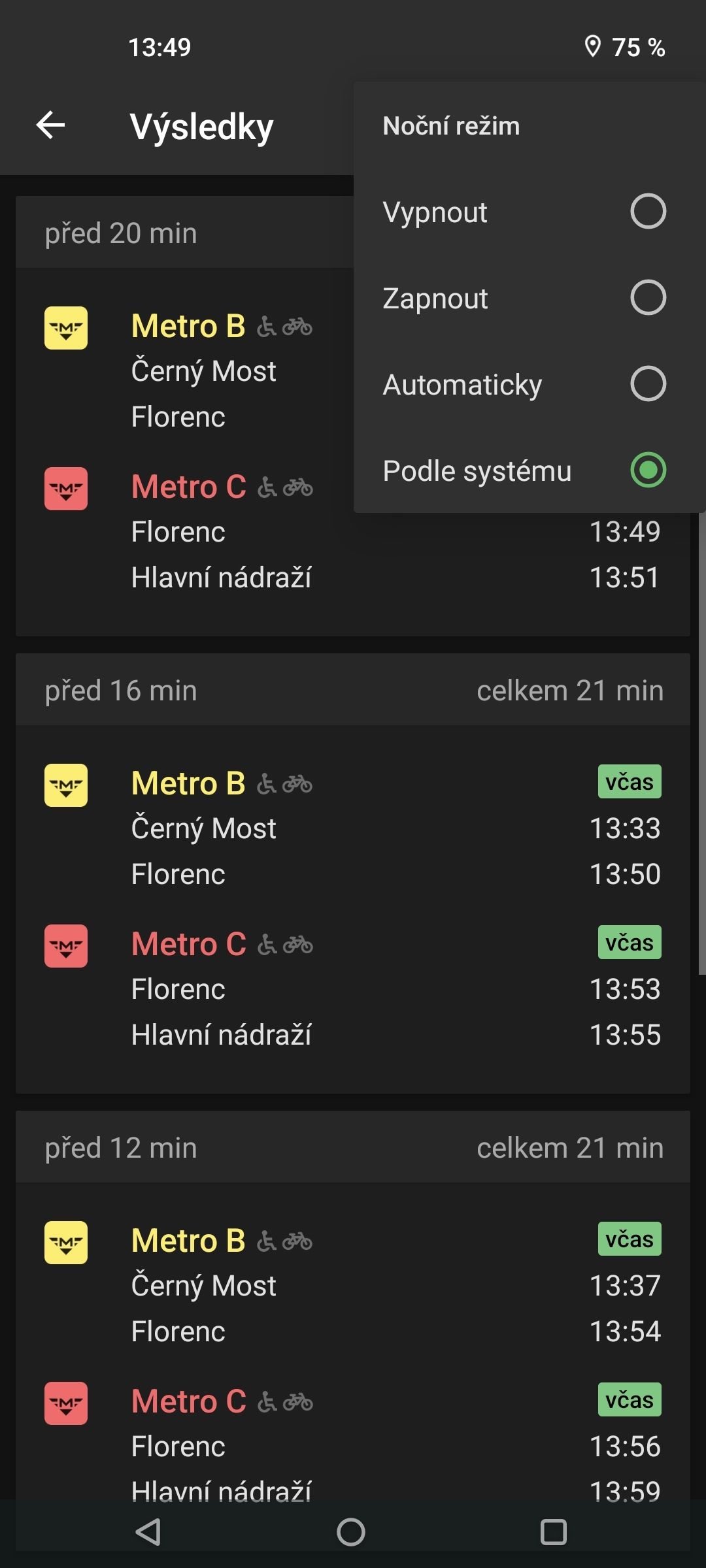706x1568 pixels.
Task: Click the bicycle icon beside the Metro C label
Action: 299,487
